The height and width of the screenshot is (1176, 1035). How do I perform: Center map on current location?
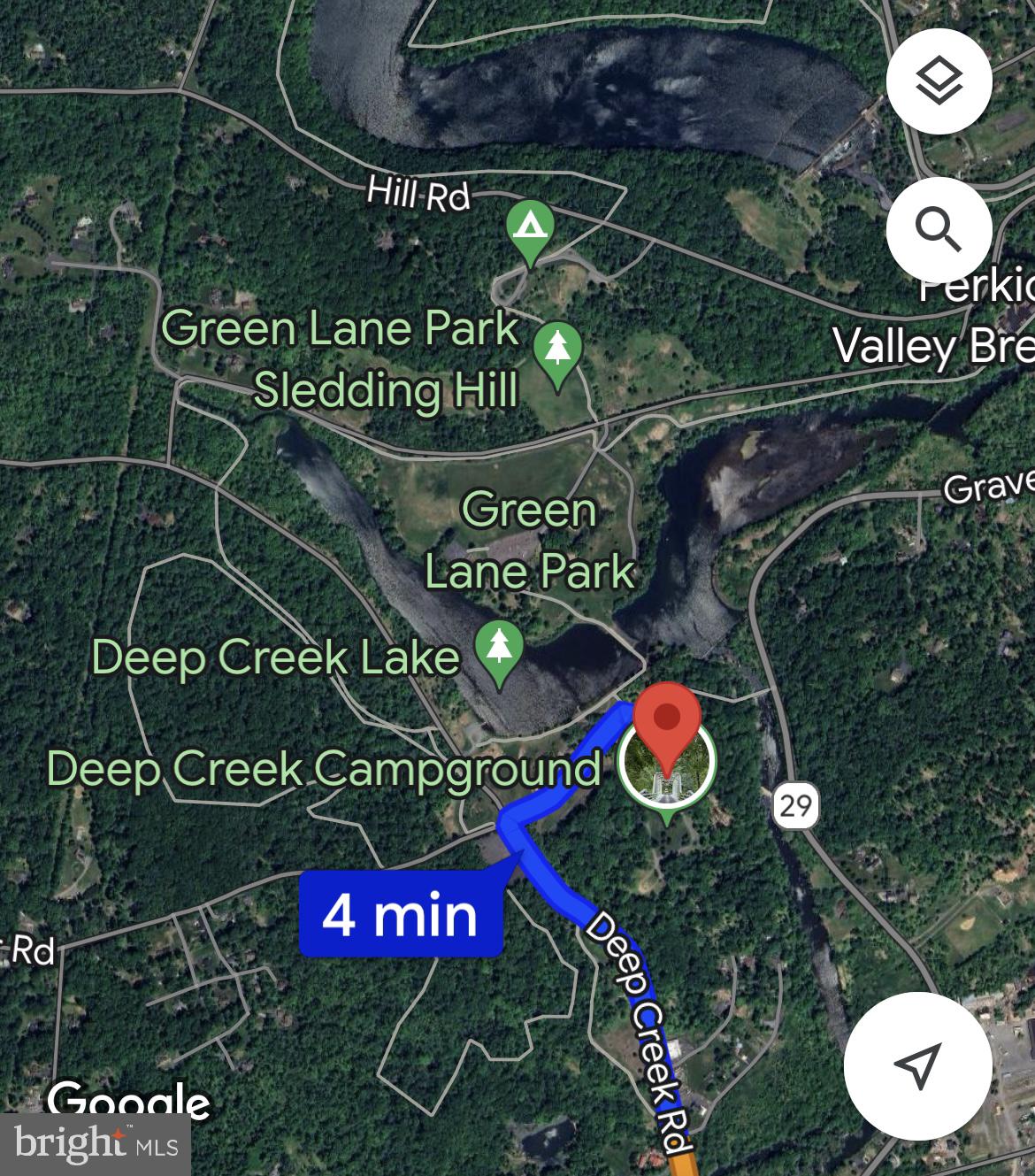pyautogui.click(x=916, y=1065)
